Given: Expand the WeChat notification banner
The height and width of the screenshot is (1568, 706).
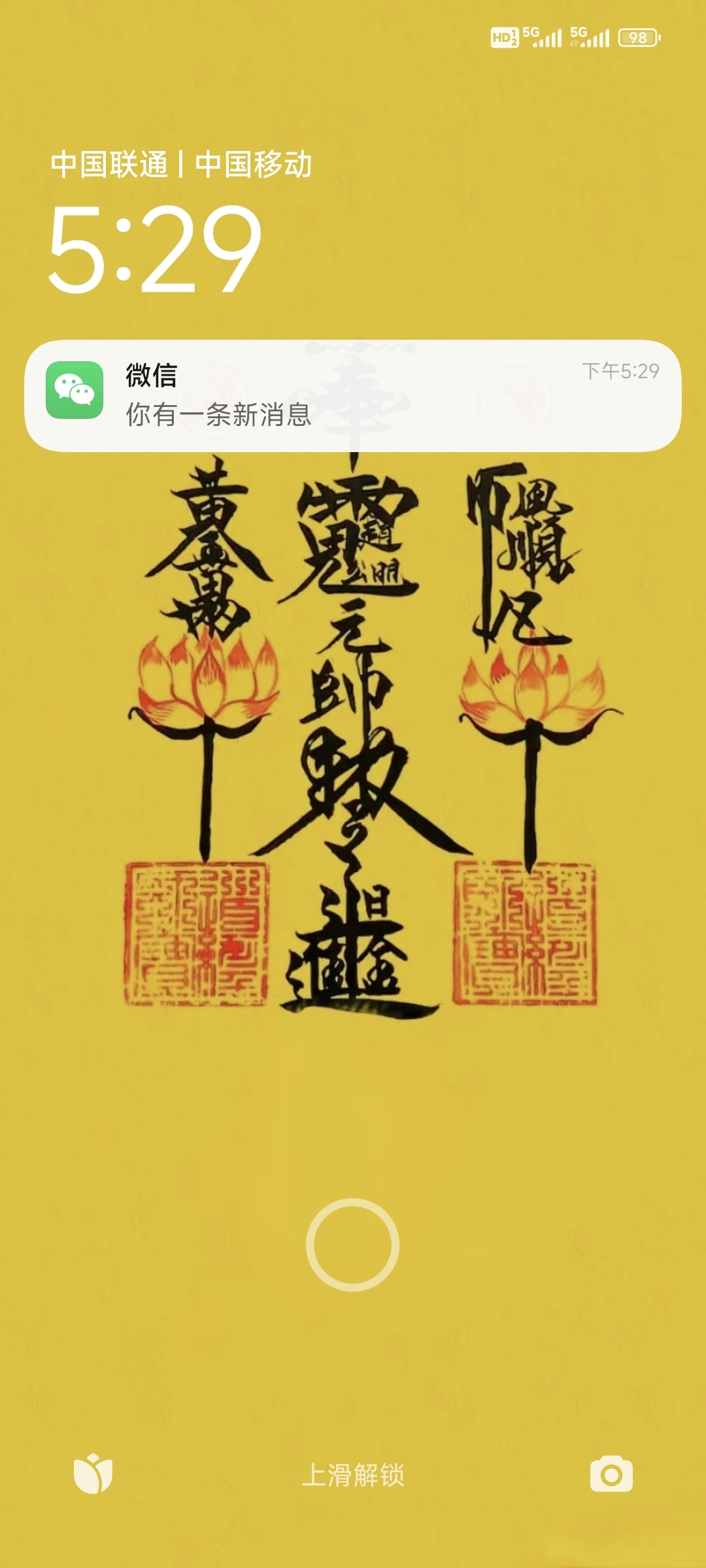Looking at the screenshot, I should 353,392.
